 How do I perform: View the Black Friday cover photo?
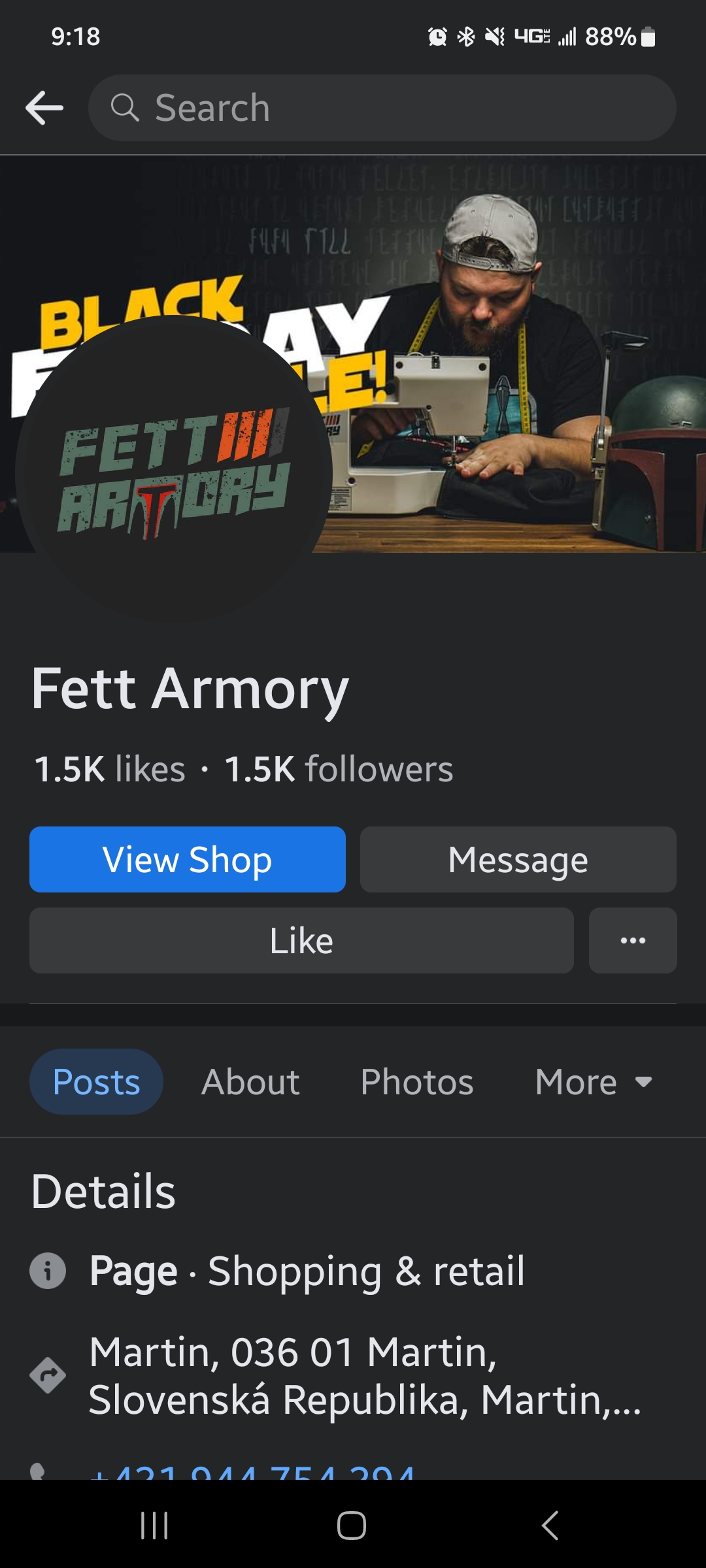pyautogui.click(x=510, y=353)
